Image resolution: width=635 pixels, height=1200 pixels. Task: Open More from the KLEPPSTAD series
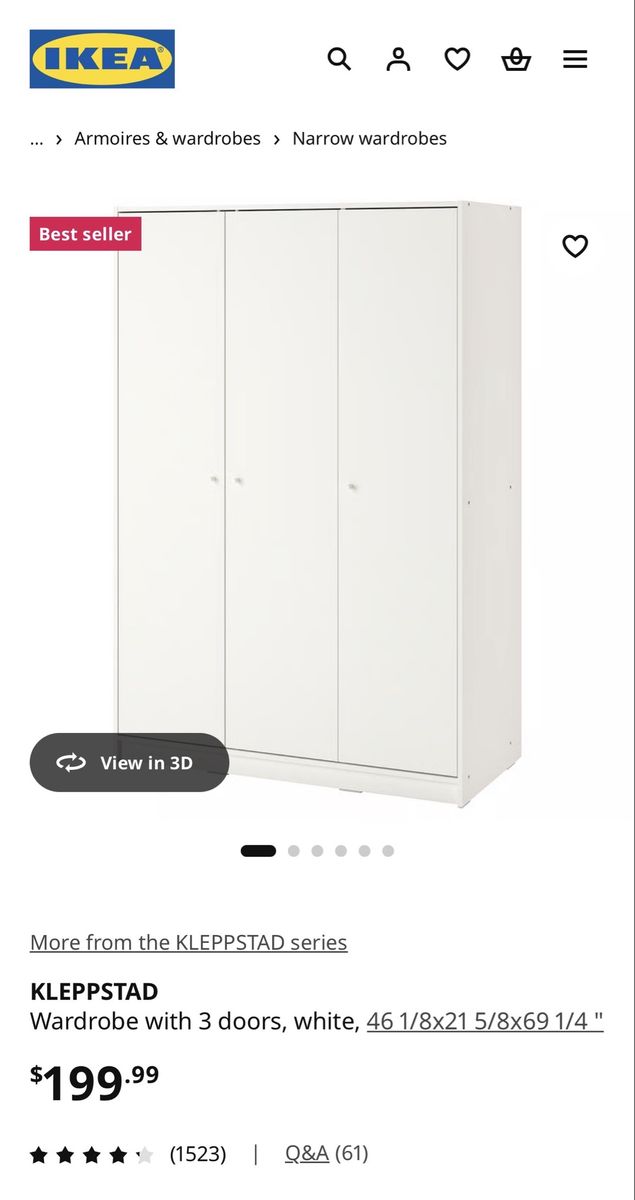[189, 942]
